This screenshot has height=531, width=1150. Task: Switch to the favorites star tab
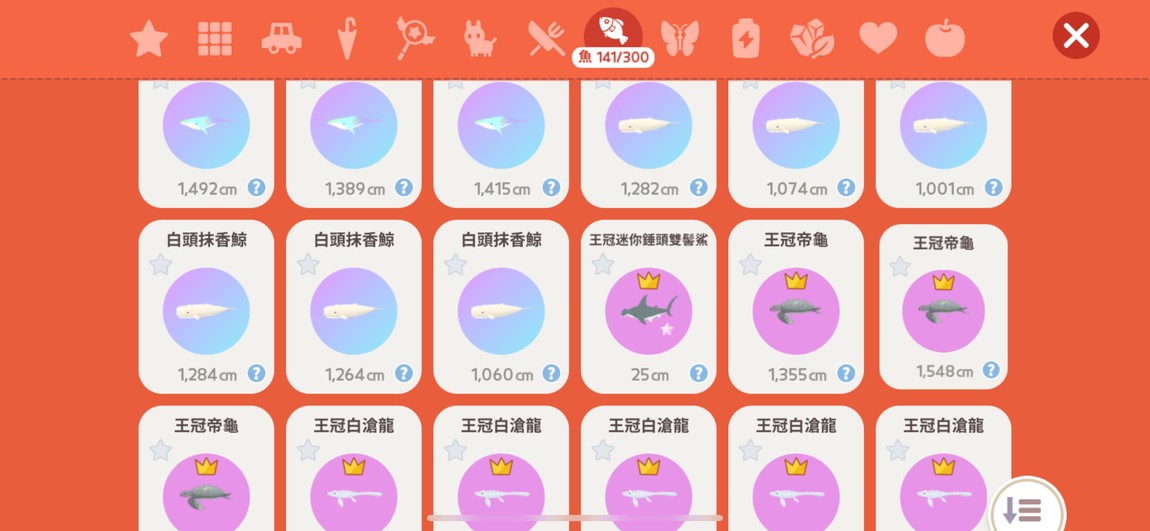[149, 39]
